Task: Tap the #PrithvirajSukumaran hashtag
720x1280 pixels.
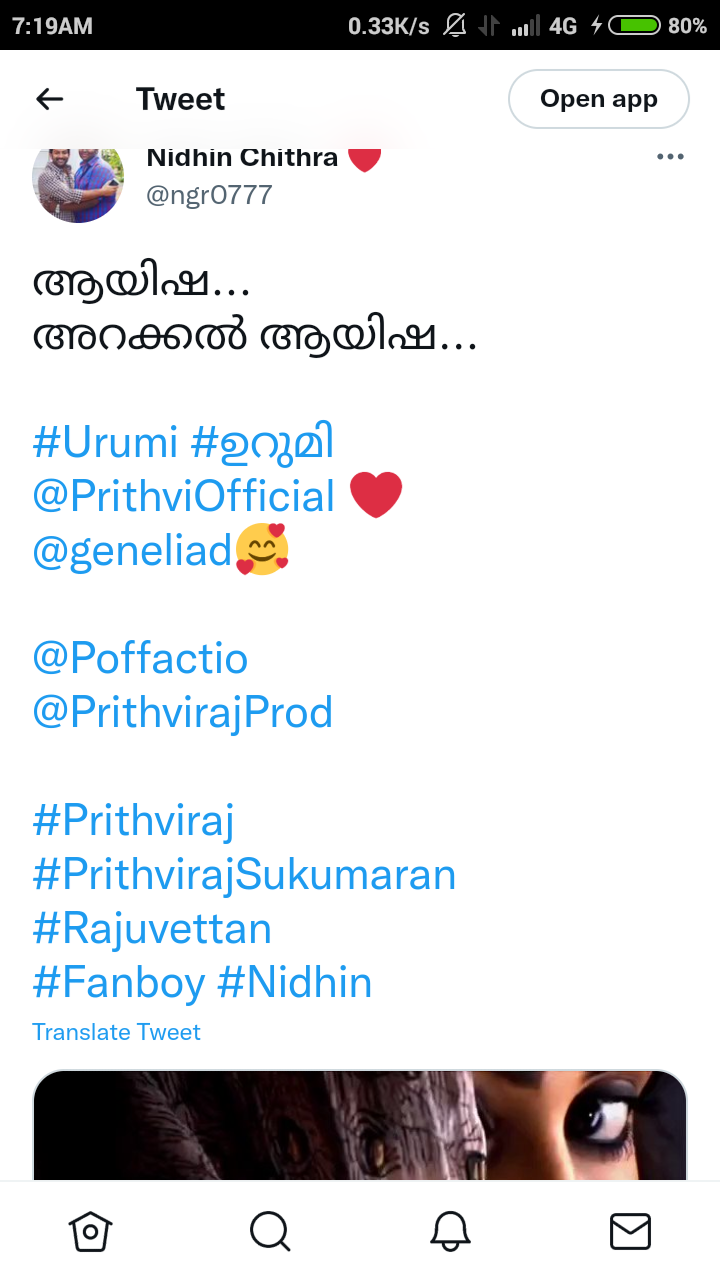Action: point(244,876)
